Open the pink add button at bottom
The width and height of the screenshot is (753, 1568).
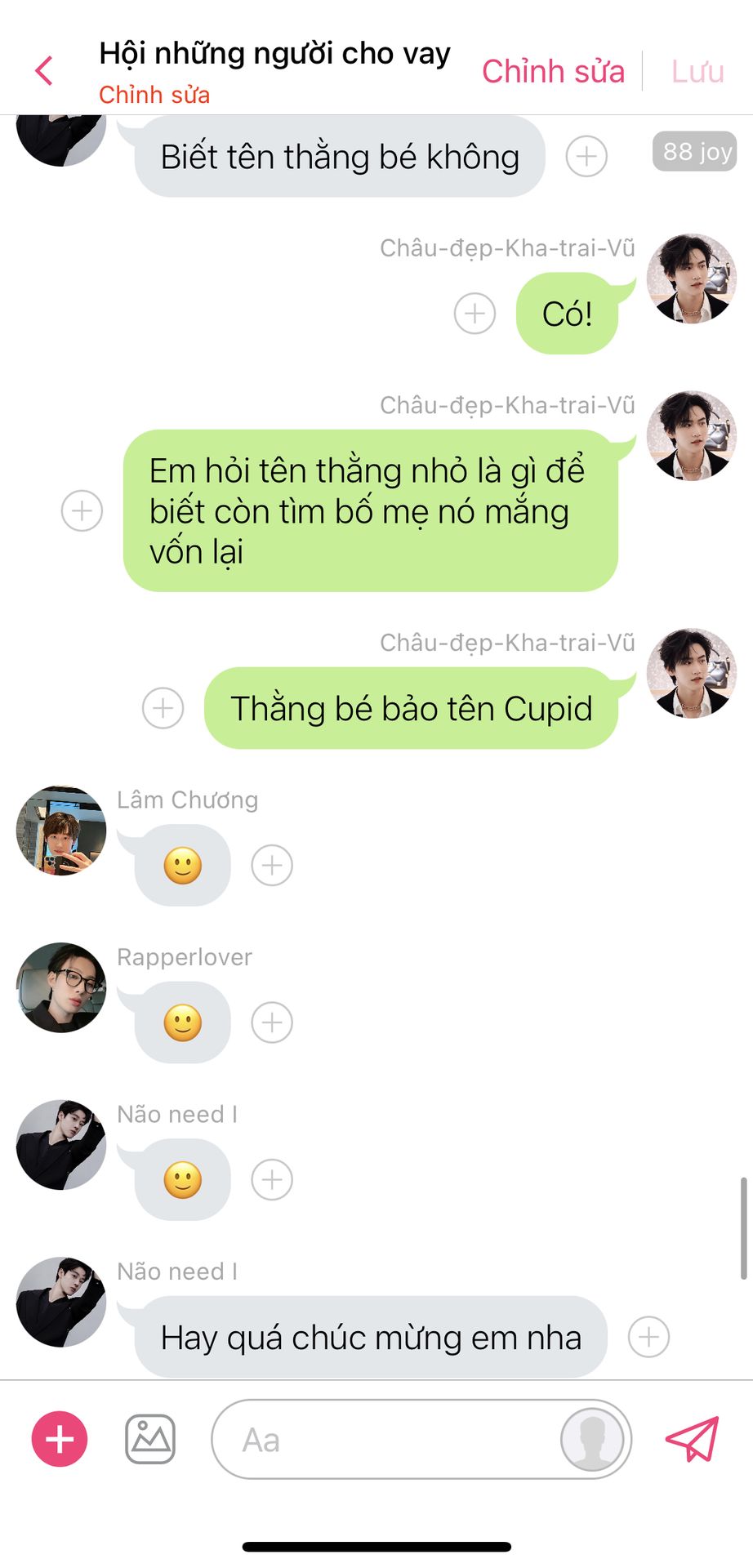pos(60,1439)
